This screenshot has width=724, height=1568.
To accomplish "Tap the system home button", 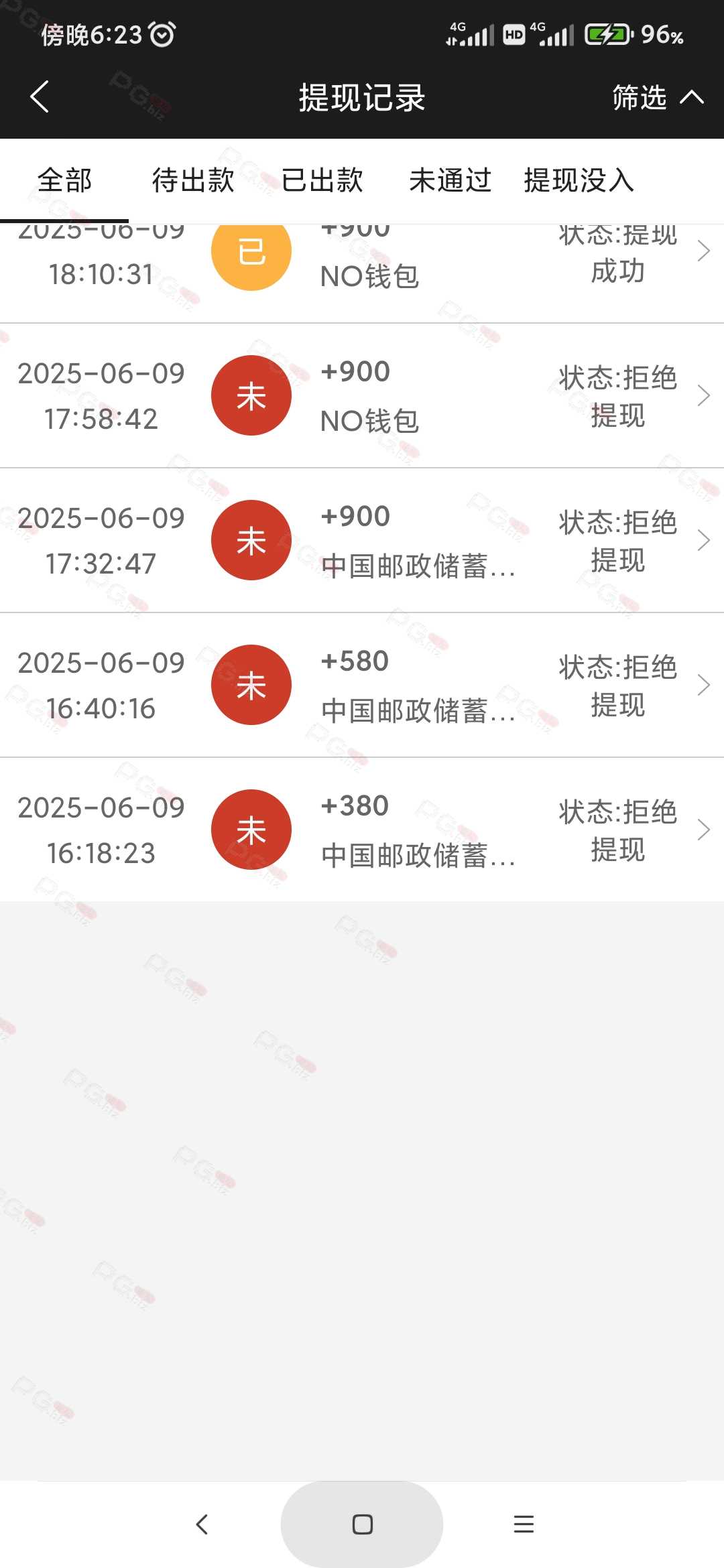I will click(x=362, y=1524).
